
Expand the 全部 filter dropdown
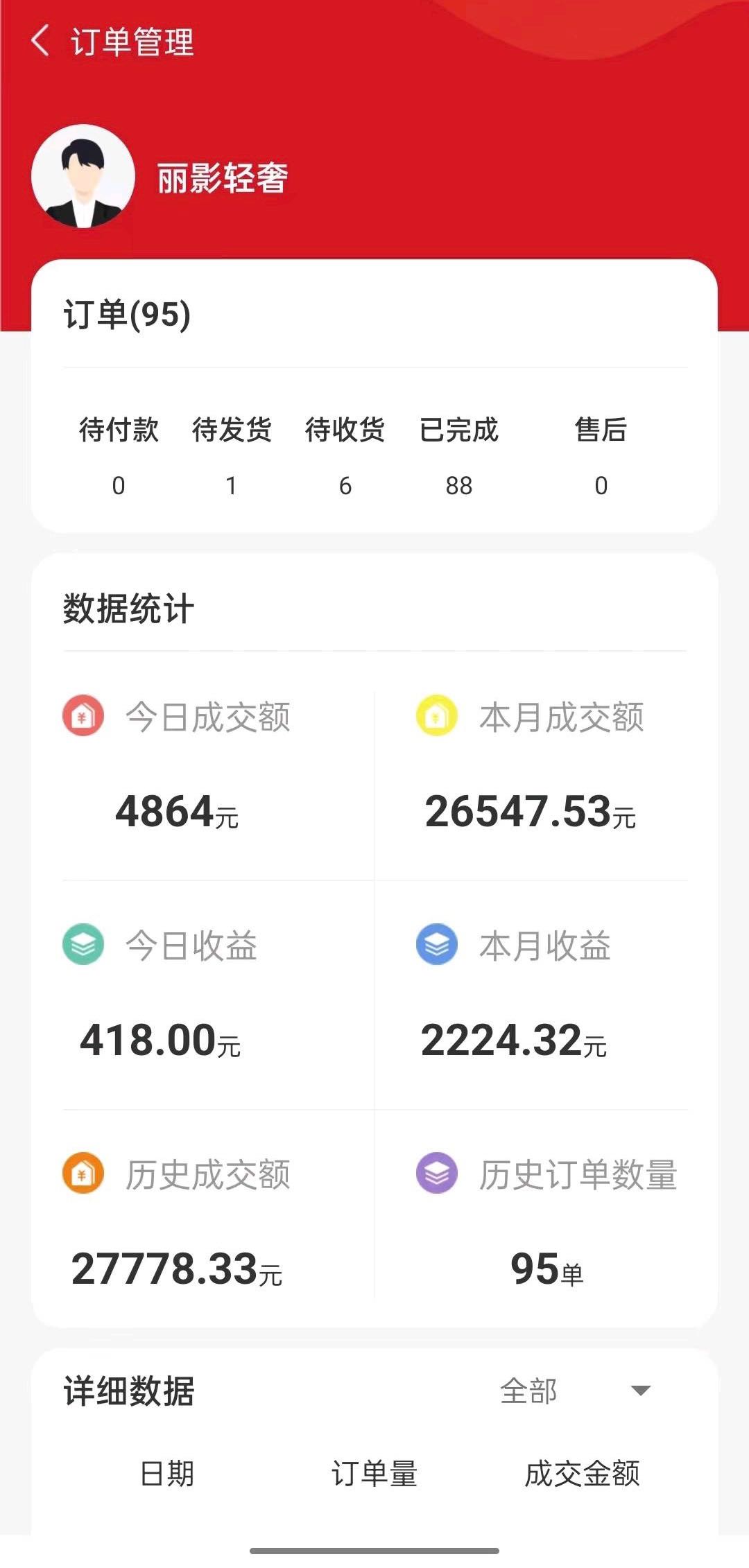tap(576, 1391)
